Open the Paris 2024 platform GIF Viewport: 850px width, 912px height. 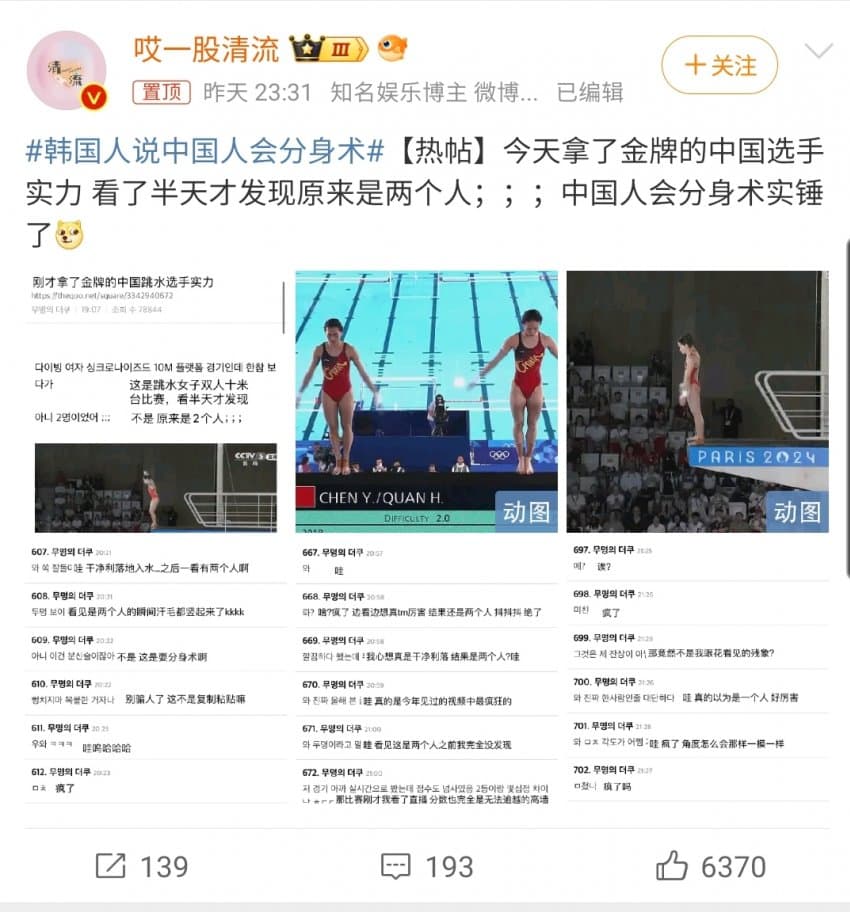click(x=697, y=400)
